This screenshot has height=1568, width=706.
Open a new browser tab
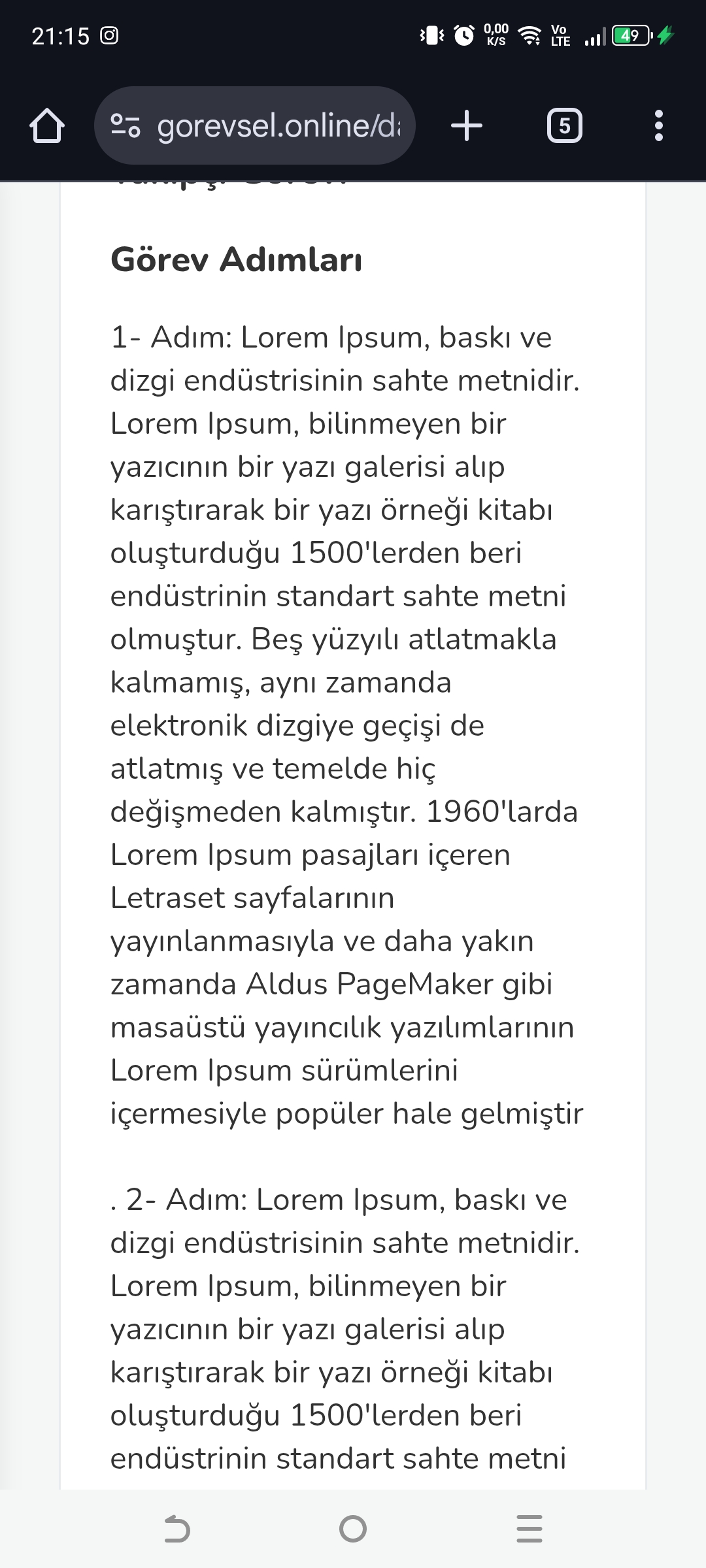(x=467, y=125)
